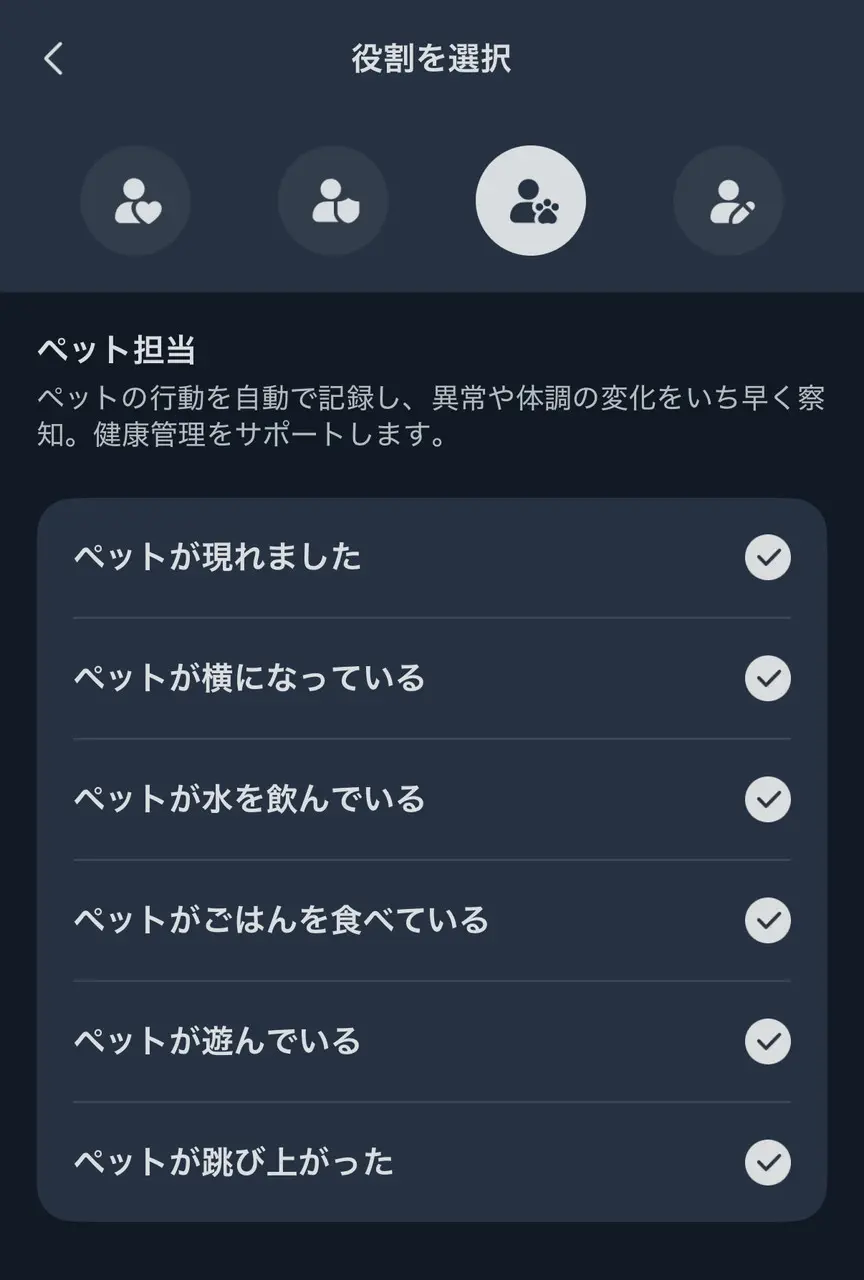Image resolution: width=864 pixels, height=1280 pixels.
Task: Tap the checkmark icon beside ペットがごはんを食べている
Action: click(x=768, y=921)
